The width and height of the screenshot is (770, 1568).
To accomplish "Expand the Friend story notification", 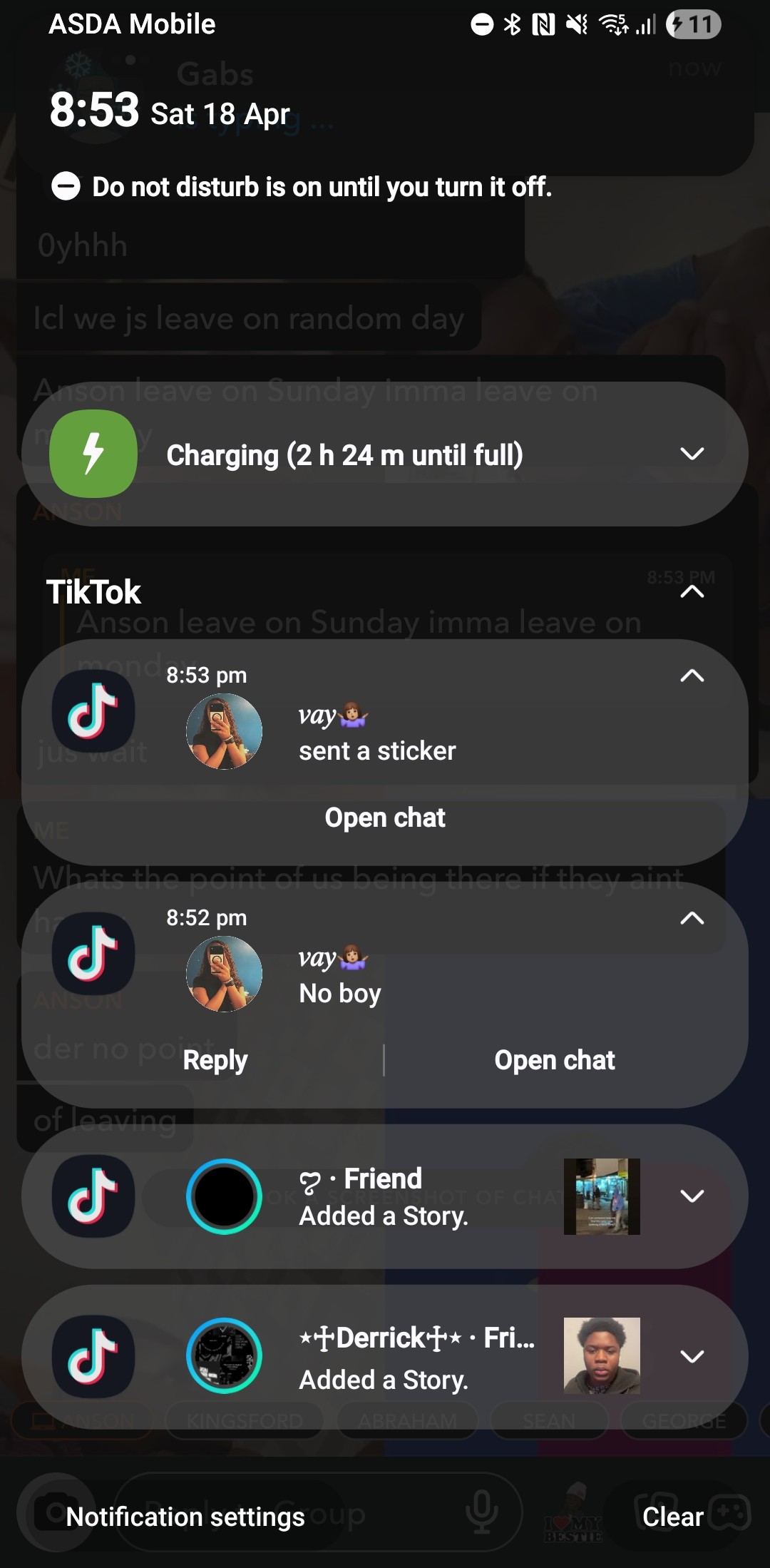I will [x=692, y=1196].
